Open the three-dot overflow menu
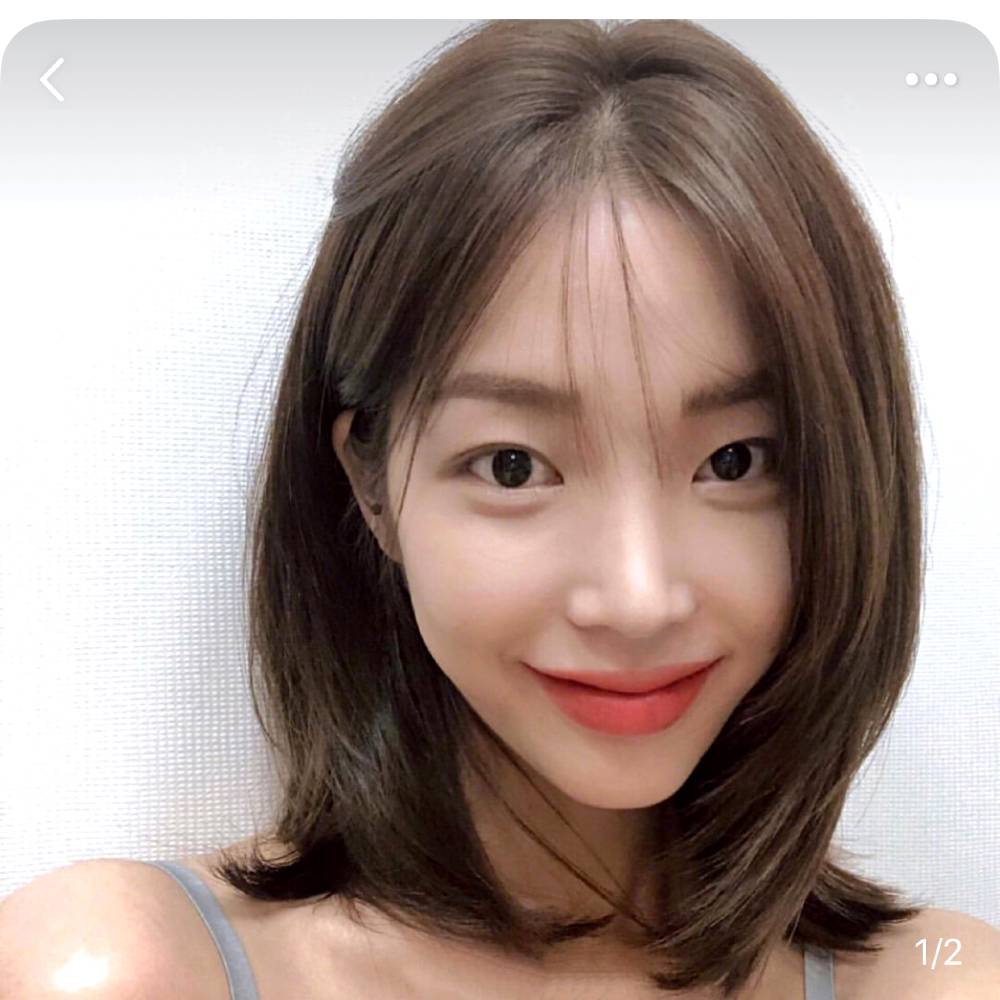 pos(931,79)
